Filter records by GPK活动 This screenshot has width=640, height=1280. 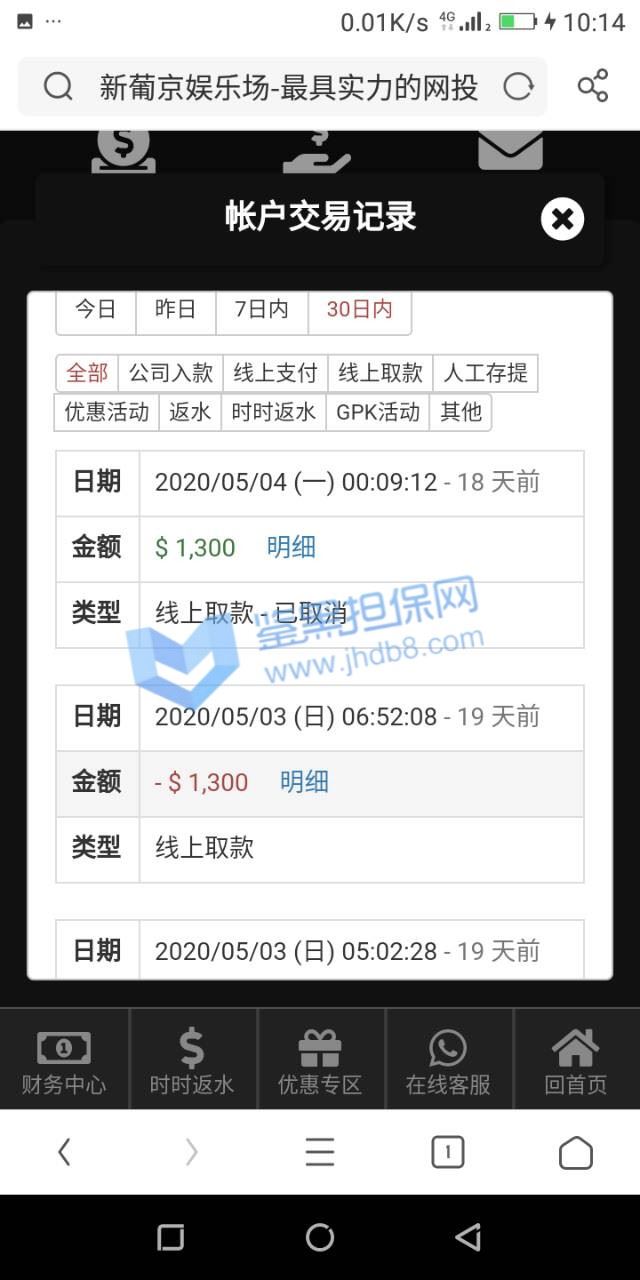tap(378, 412)
